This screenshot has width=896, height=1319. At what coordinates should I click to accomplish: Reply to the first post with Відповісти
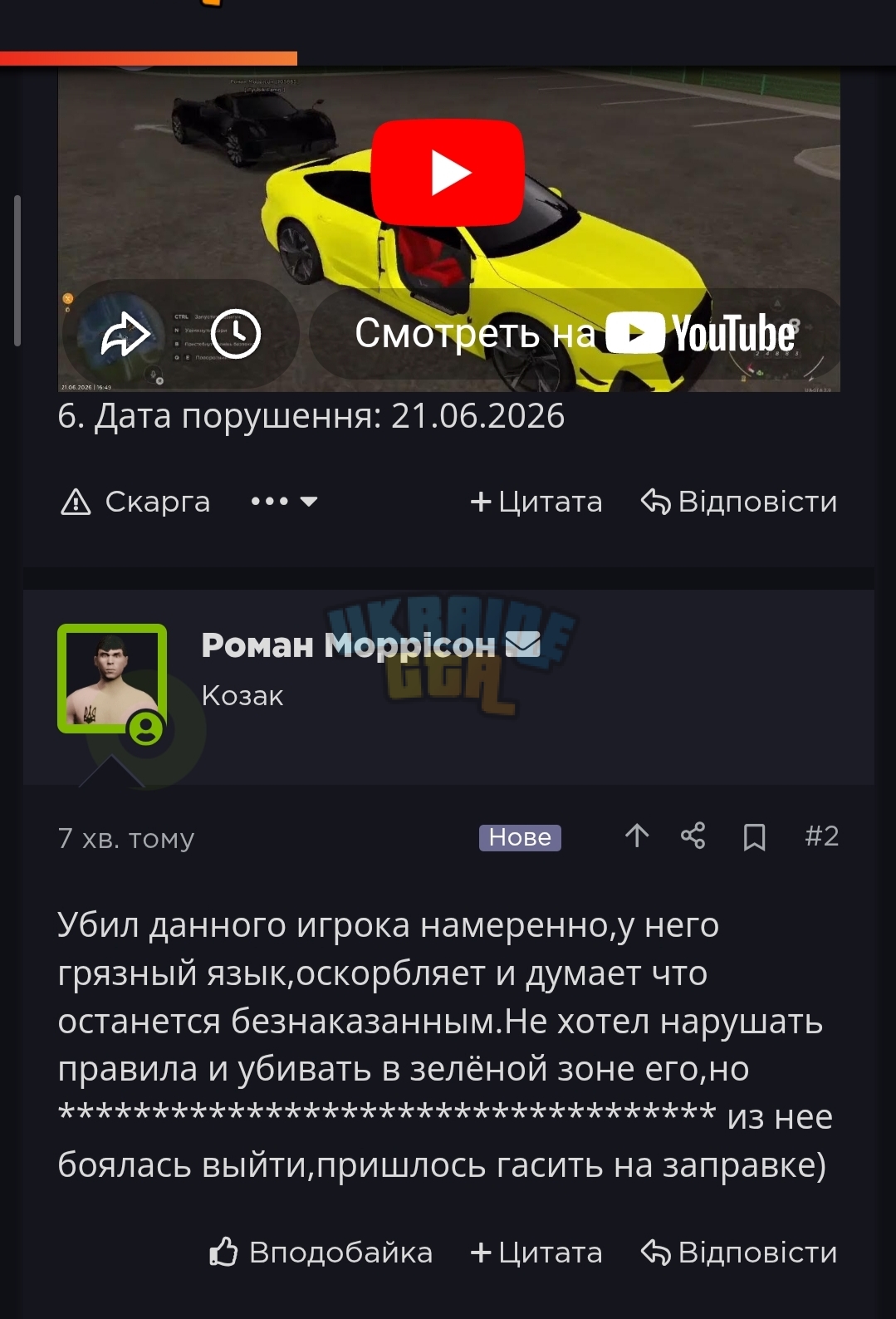739,502
